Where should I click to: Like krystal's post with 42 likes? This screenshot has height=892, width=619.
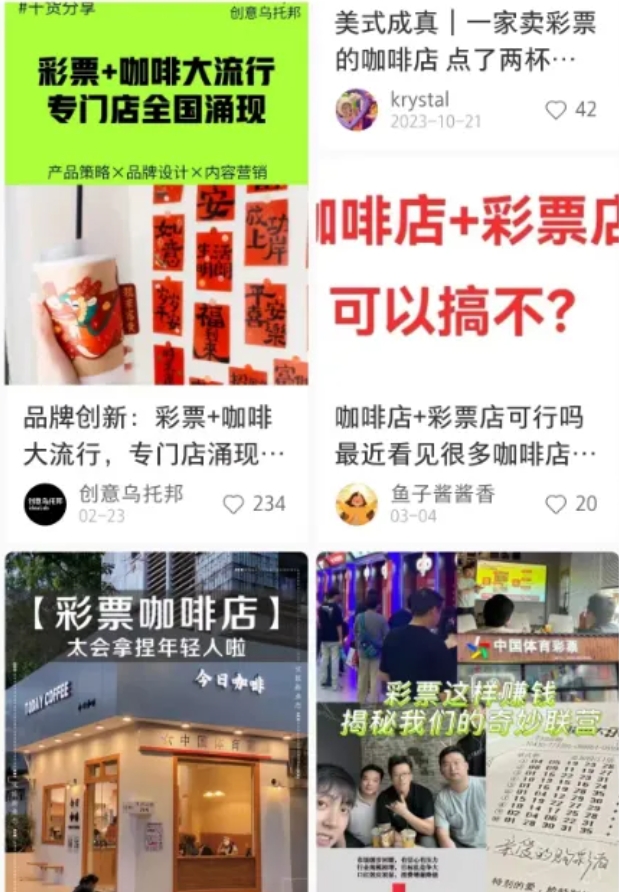(x=556, y=110)
